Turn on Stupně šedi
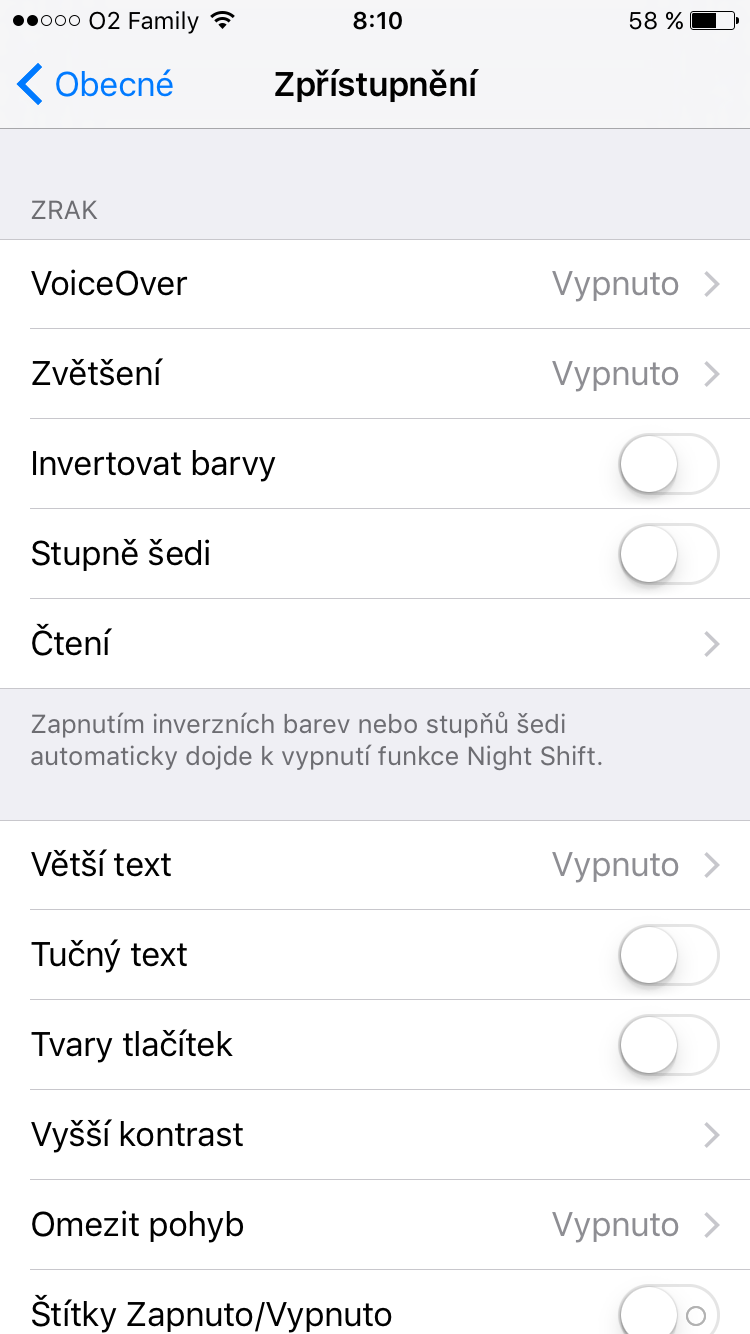750x1334 pixels. pyautogui.click(x=668, y=554)
